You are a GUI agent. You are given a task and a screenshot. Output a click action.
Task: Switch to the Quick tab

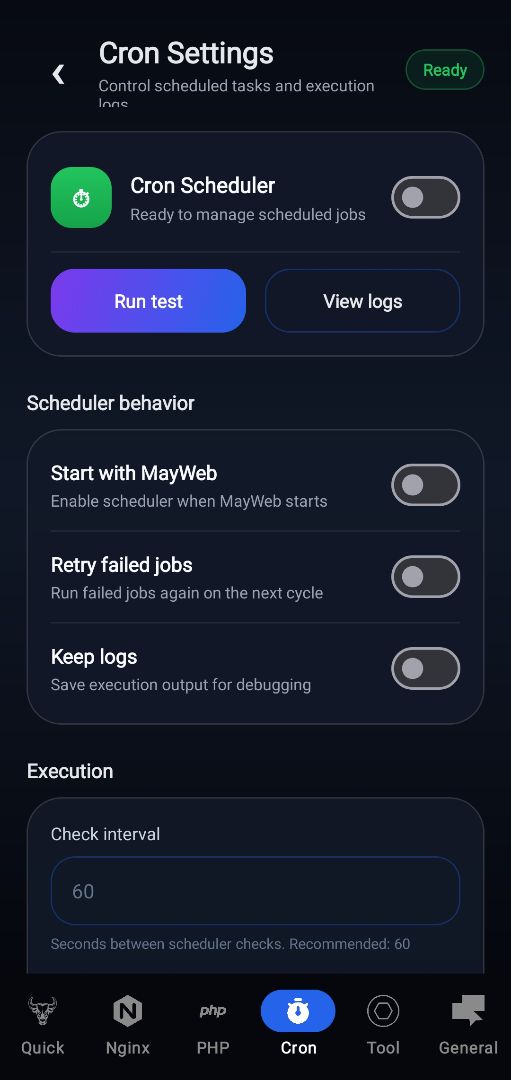tap(43, 1026)
